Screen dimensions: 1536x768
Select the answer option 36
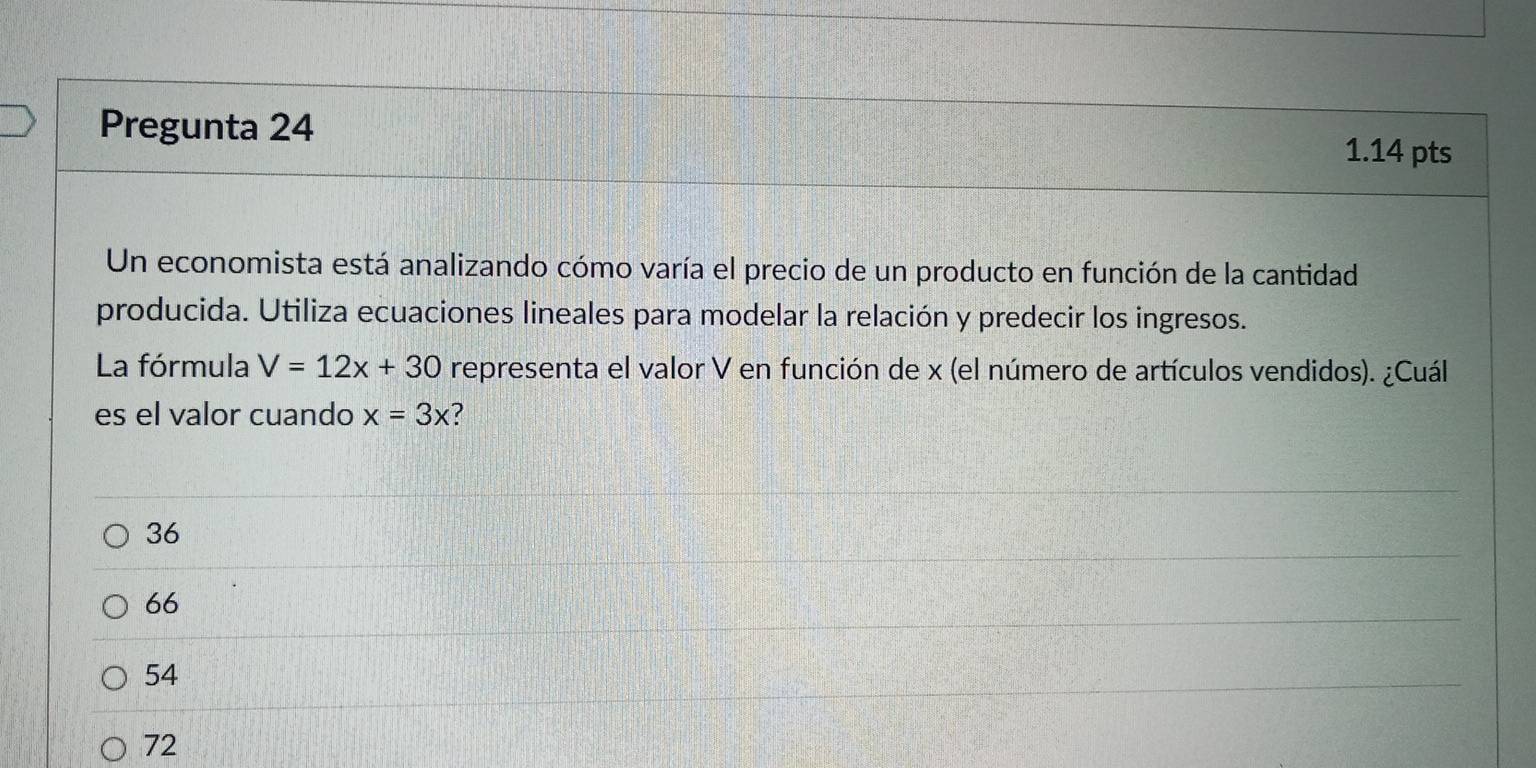point(118,537)
